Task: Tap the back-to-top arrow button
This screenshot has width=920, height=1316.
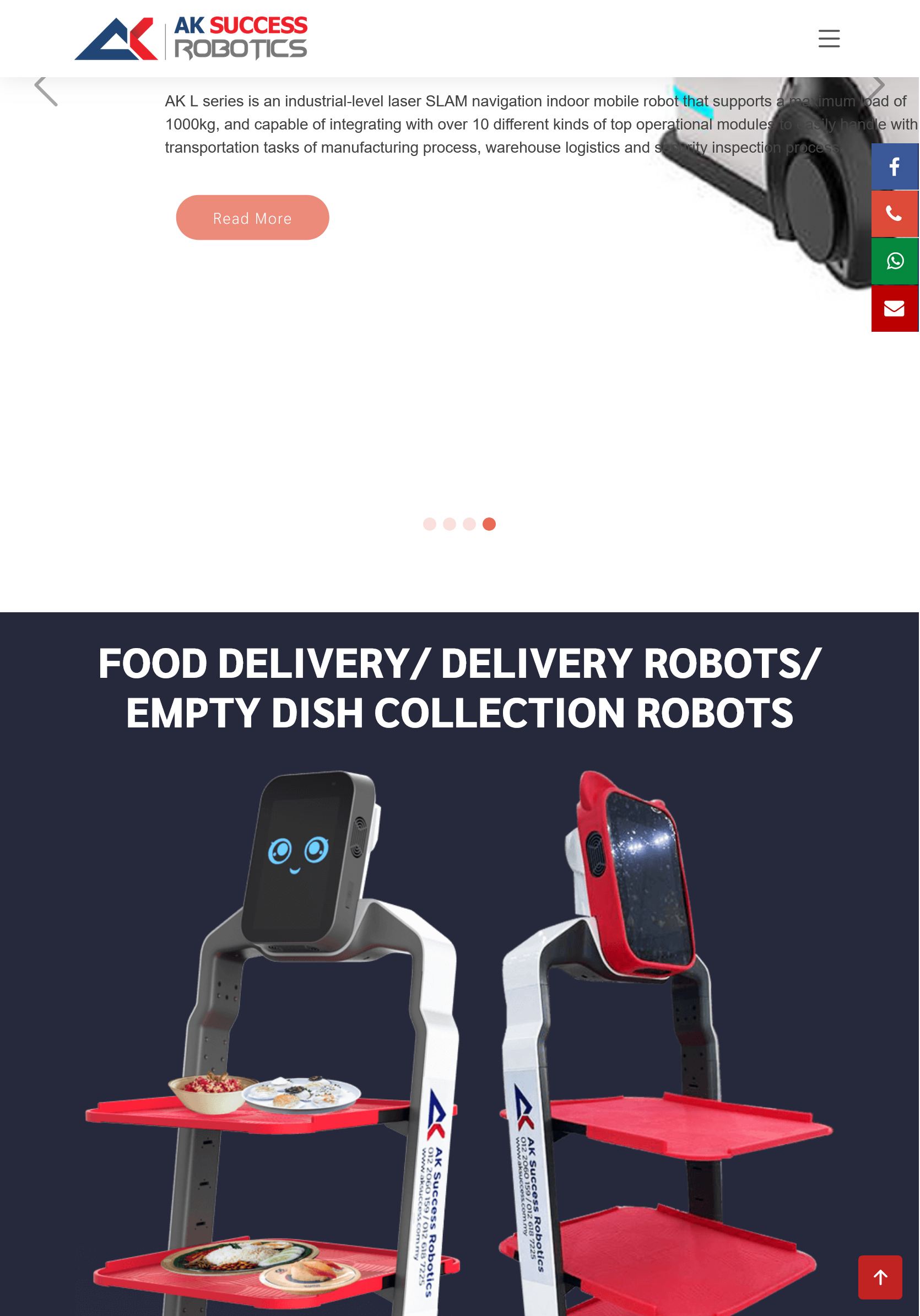Action: (x=880, y=1277)
